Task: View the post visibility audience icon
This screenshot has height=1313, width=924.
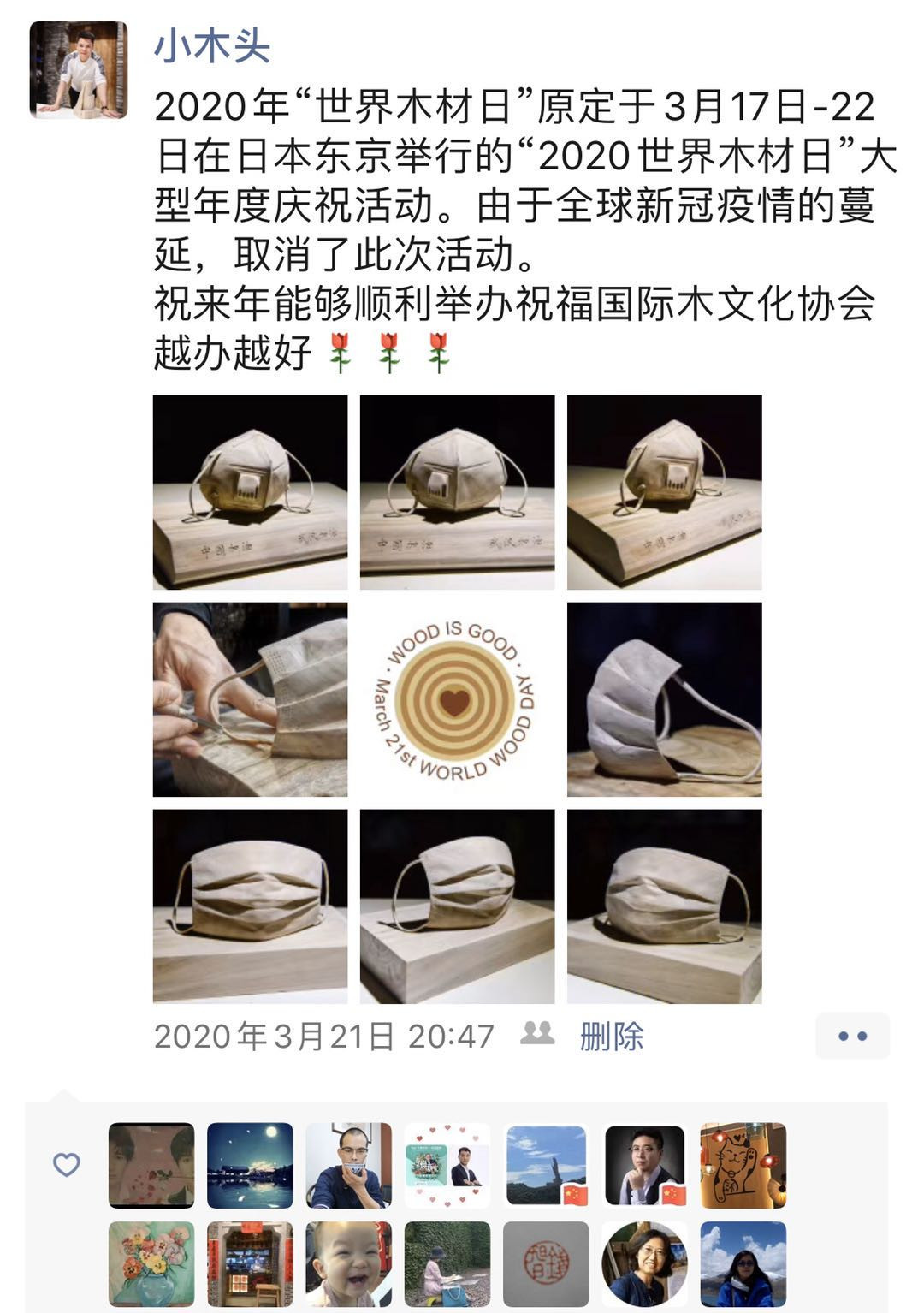Action: tap(537, 1033)
